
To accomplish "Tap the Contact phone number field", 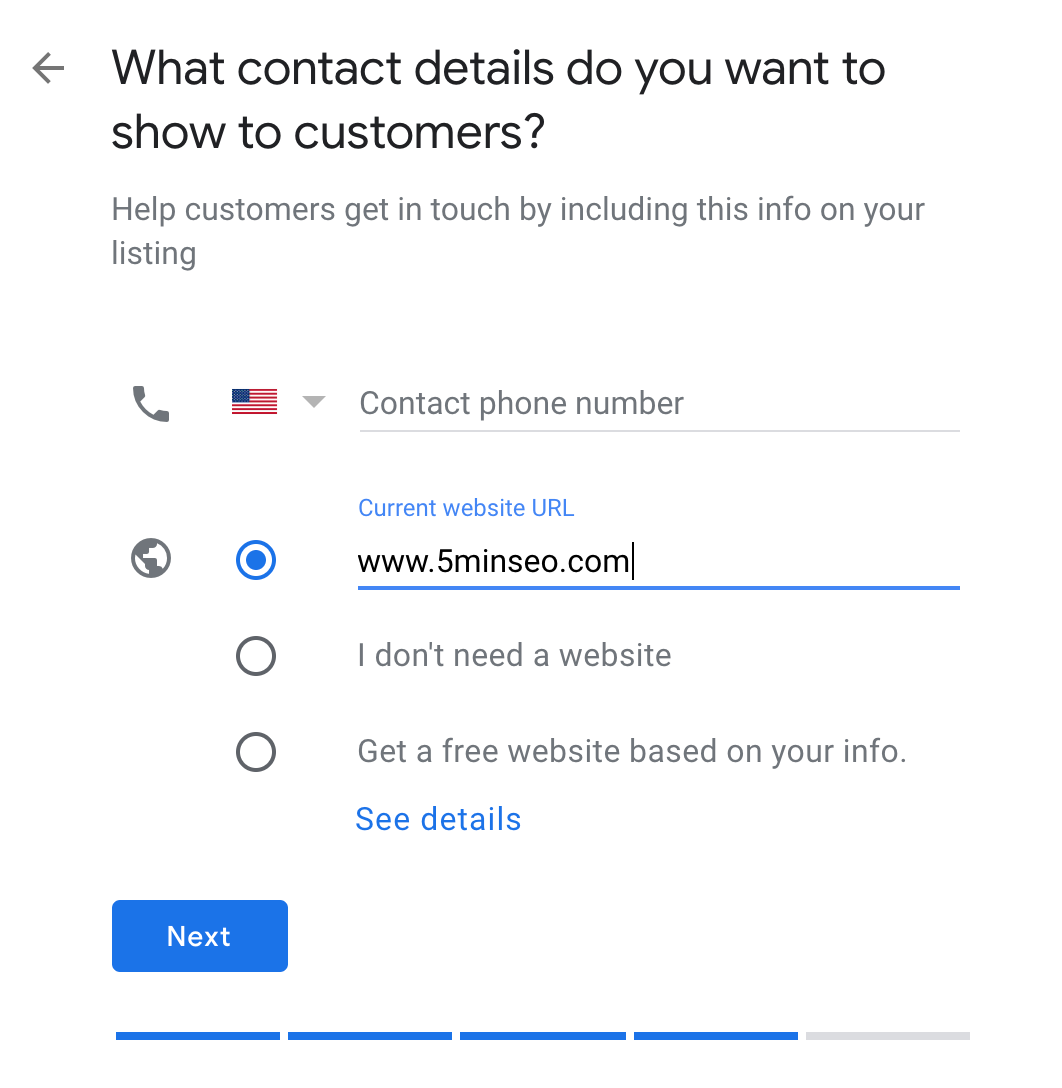I will (658, 404).
